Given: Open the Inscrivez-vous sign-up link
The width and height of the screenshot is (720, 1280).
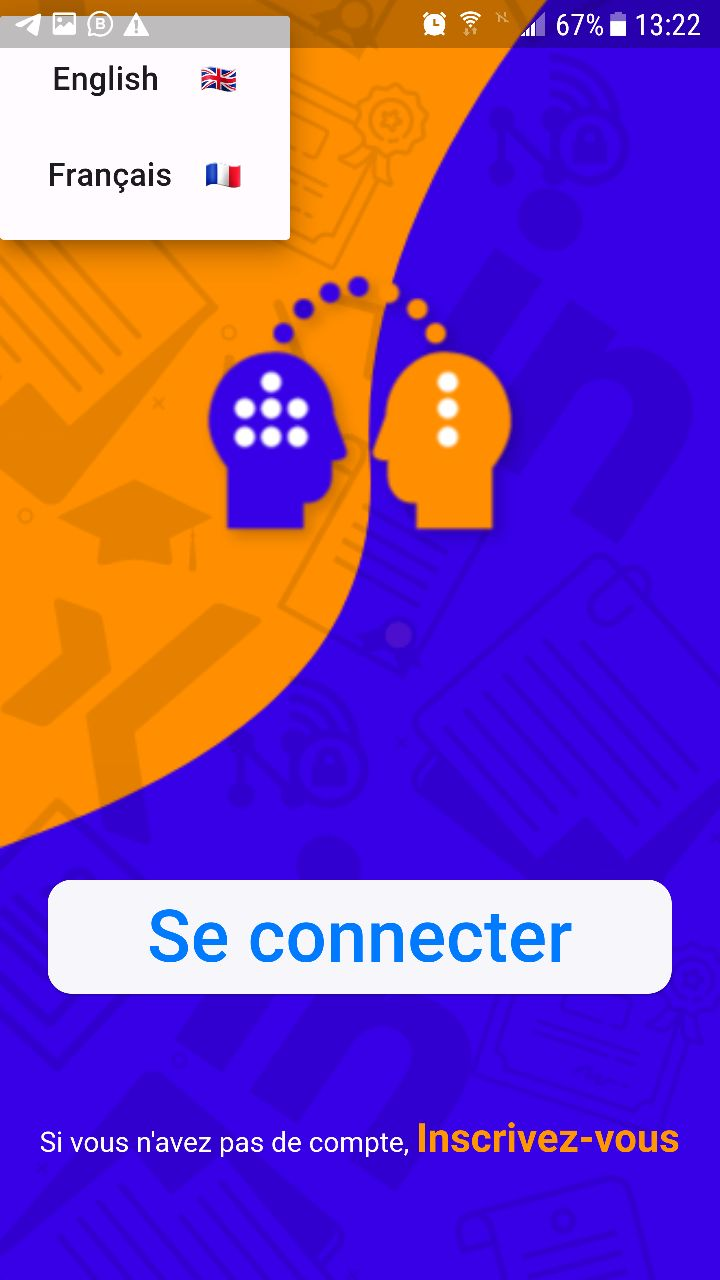Looking at the screenshot, I should point(548,1139).
